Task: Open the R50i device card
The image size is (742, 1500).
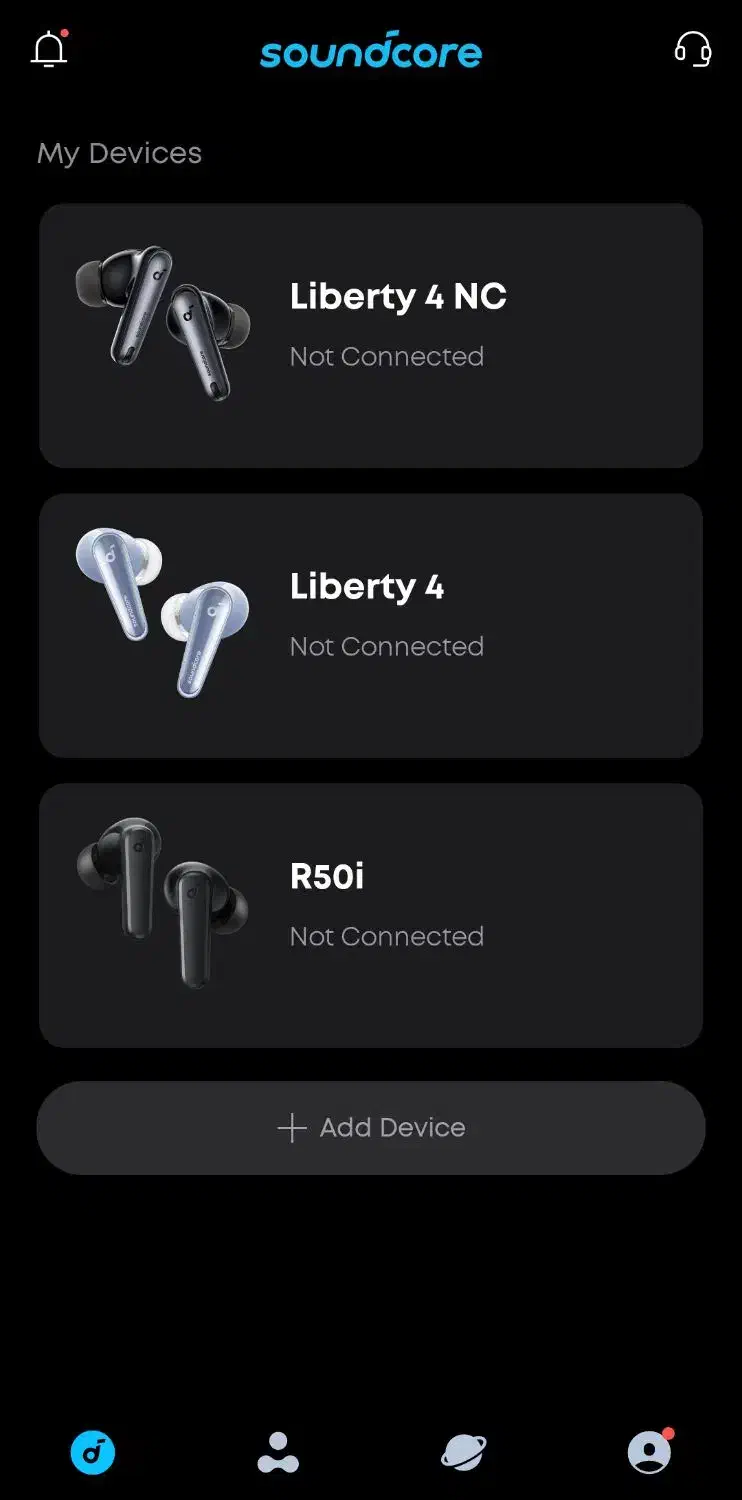Action: point(371,915)
